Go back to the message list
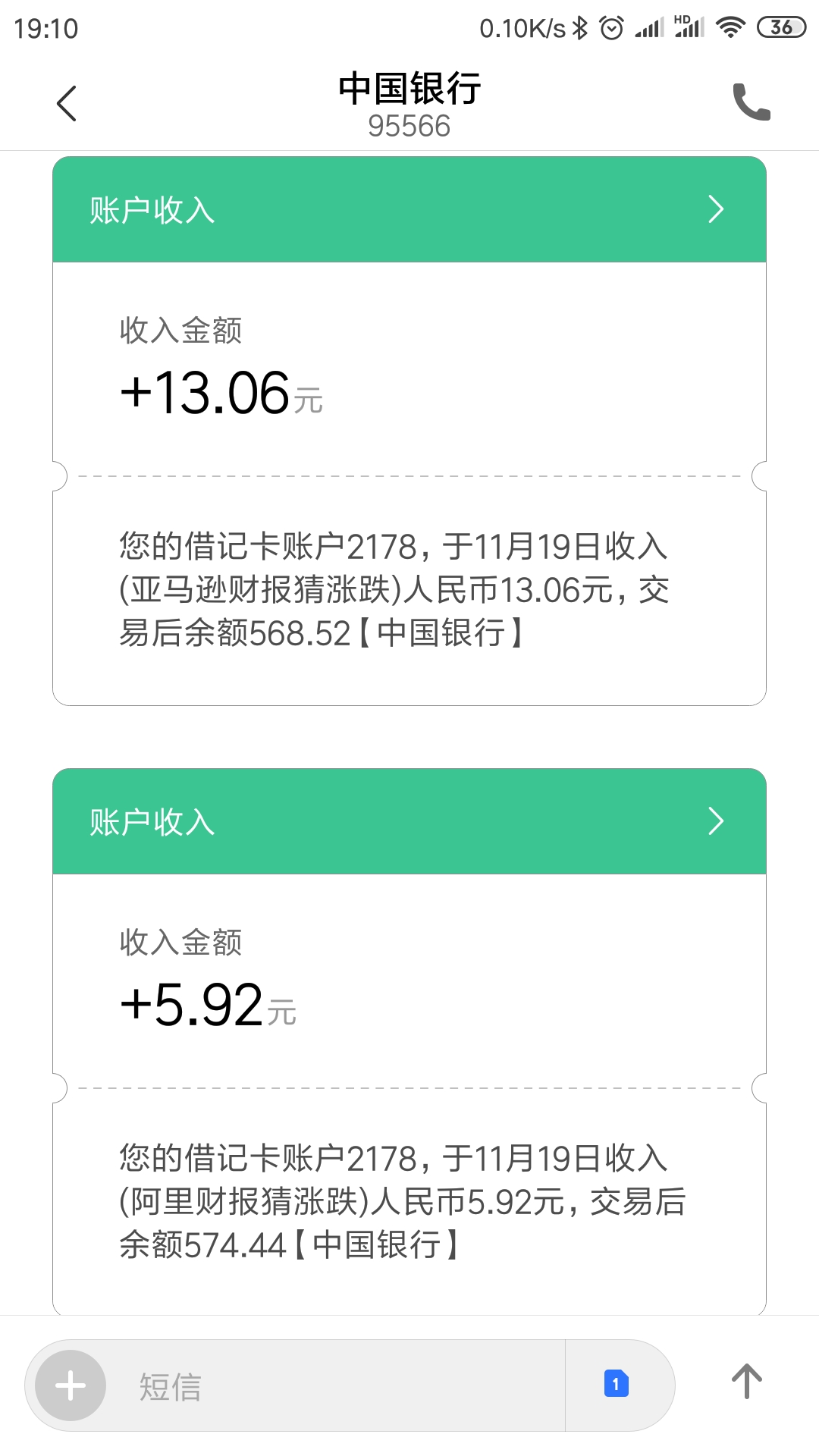This screenshot has height=1456, width=819. (x=67, y=103)
